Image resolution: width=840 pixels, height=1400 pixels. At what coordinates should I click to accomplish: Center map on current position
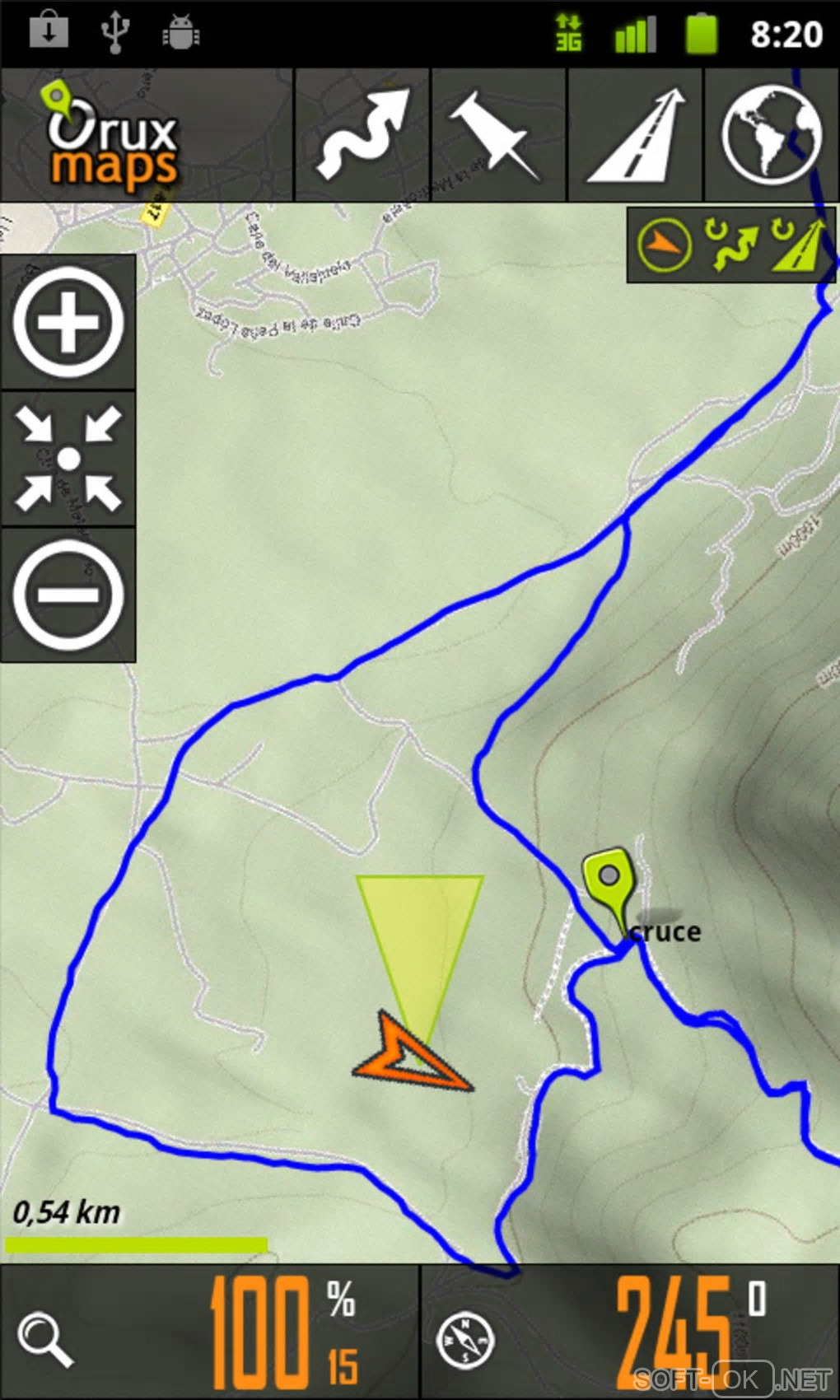pos(68,459)
